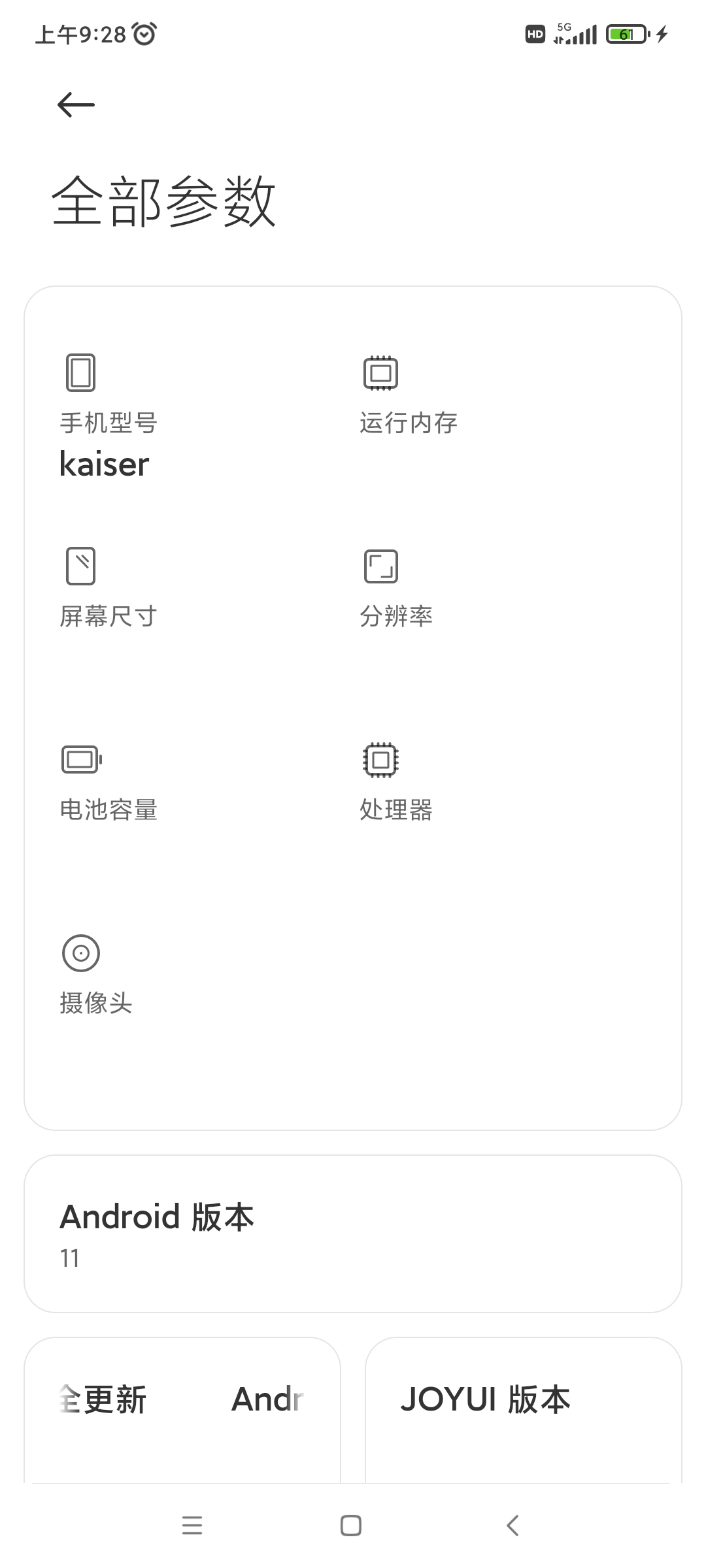The width and height of the screenshot is (706, 1568).
Task: Go to the system home screen
Action: 351,1526
